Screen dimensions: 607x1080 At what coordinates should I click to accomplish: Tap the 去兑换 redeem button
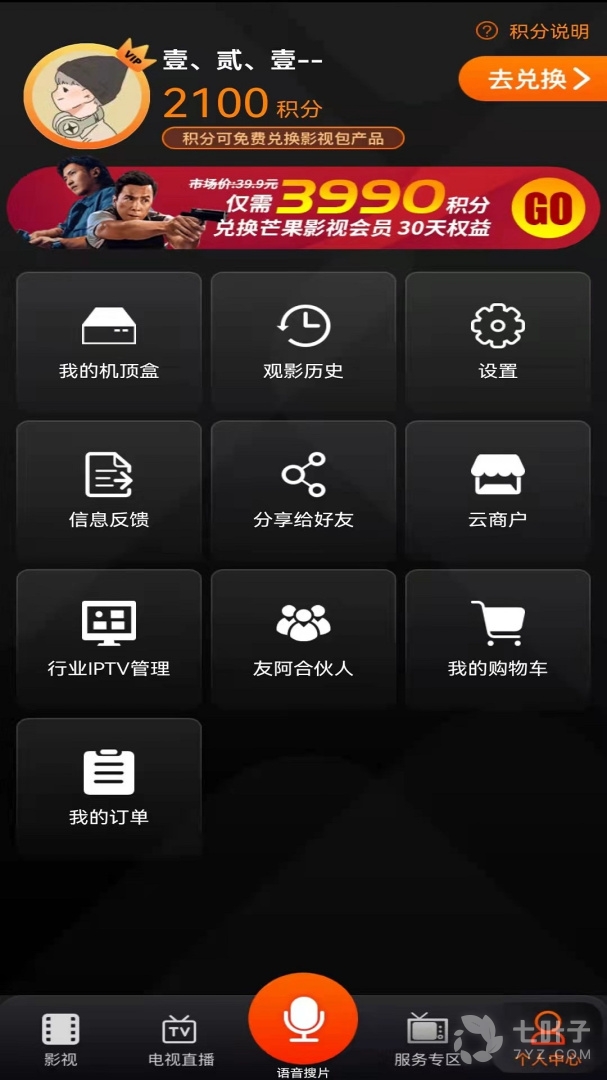[x=533, y=80]
